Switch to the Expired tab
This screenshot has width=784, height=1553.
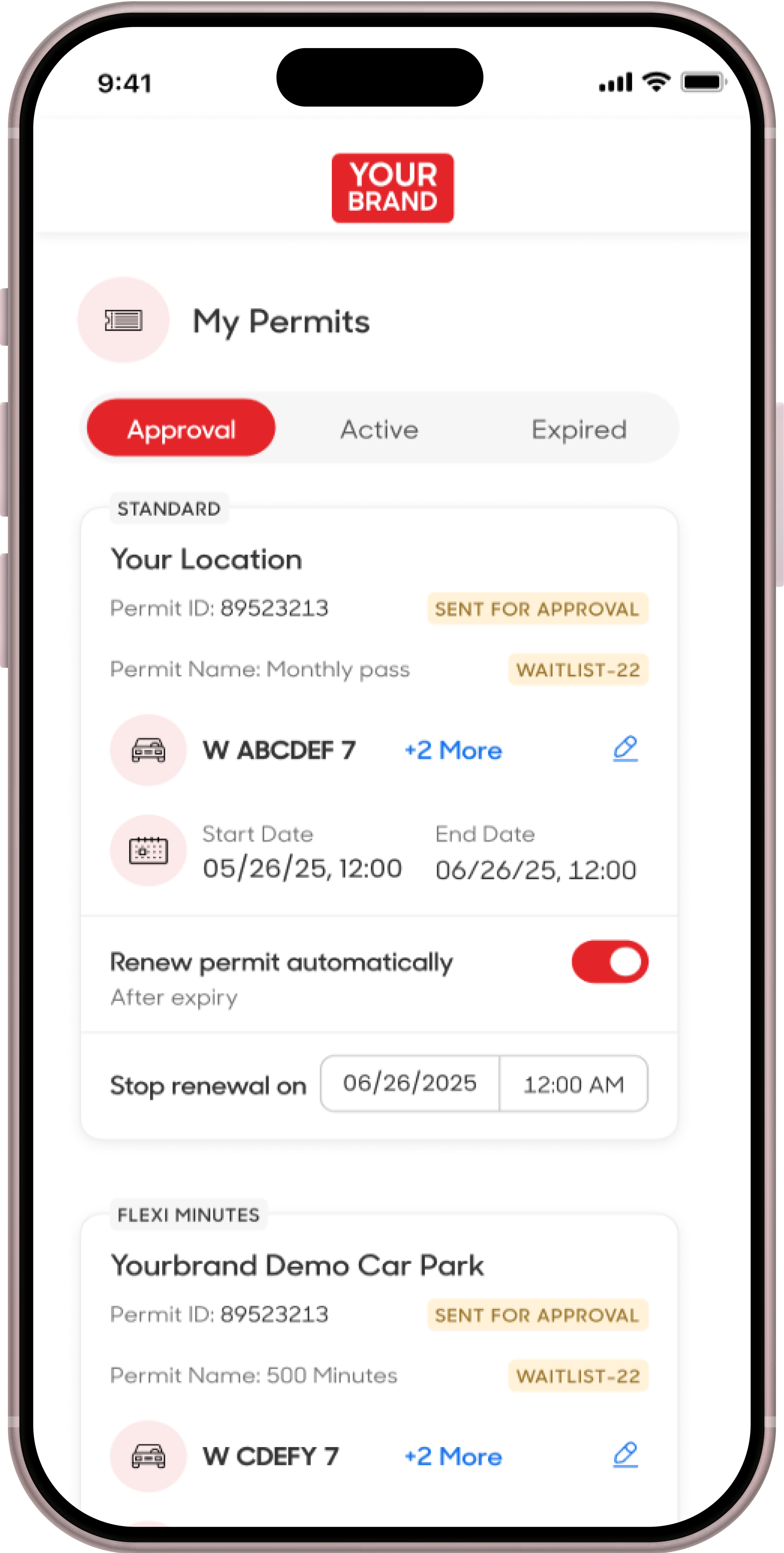[x=578, y=429]
